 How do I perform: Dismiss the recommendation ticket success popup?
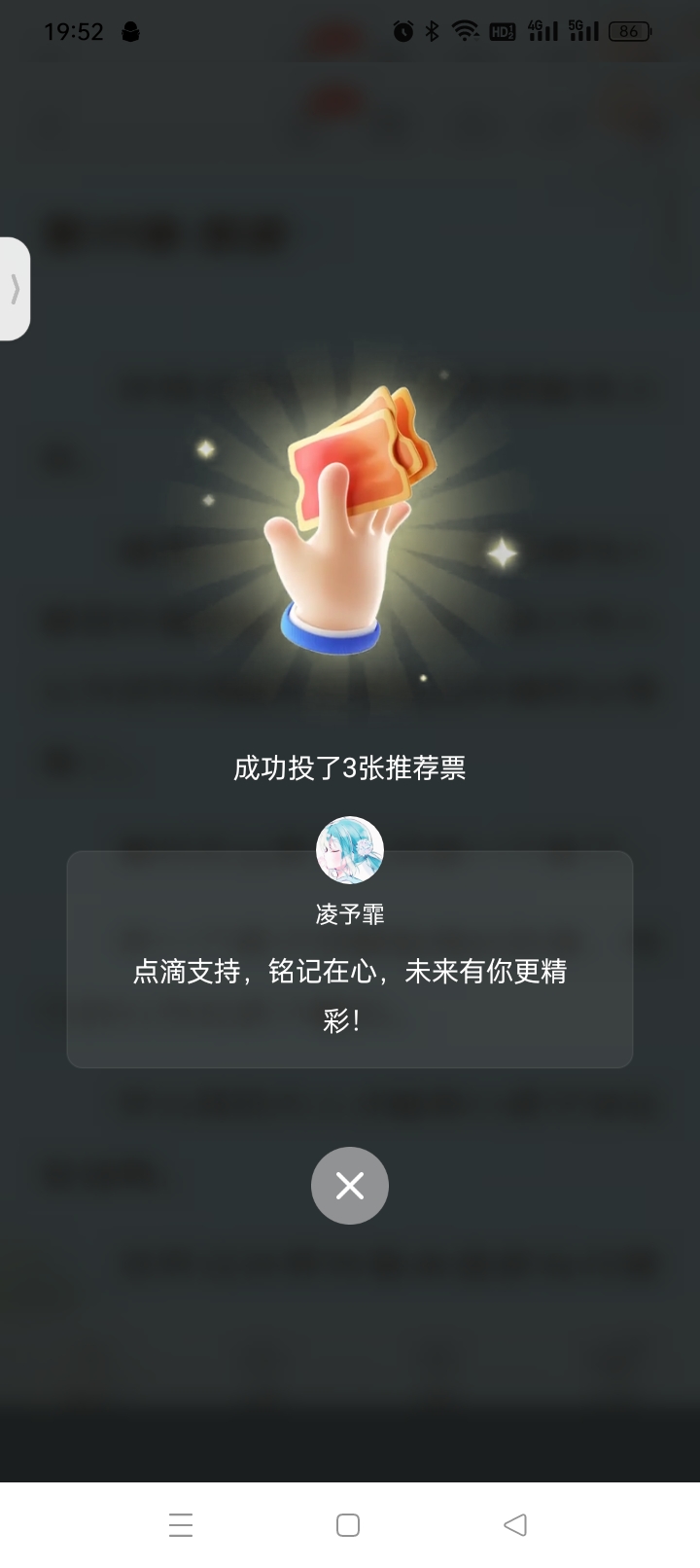point(350,1185)
